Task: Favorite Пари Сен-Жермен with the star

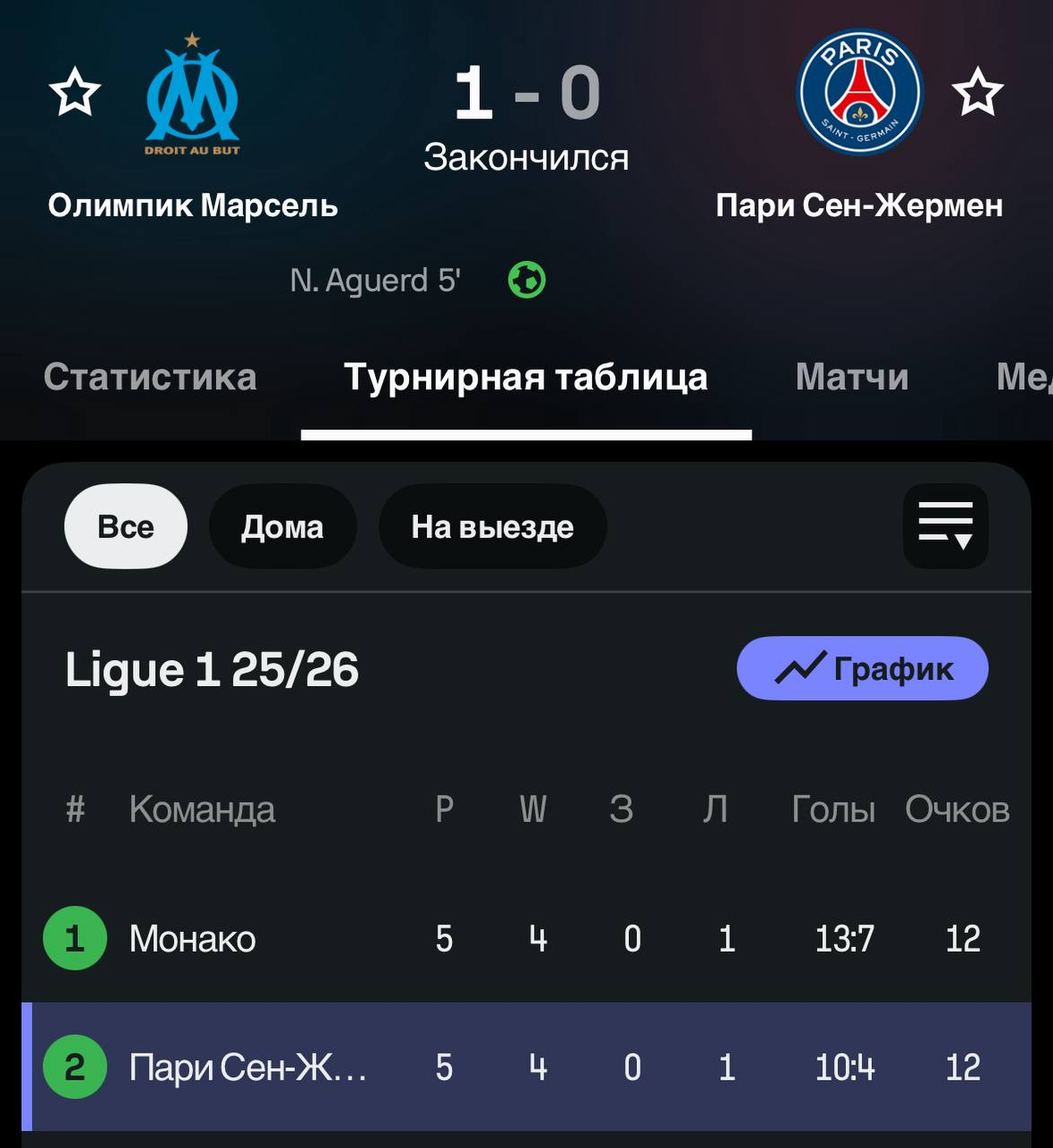Action: (977, 92)
